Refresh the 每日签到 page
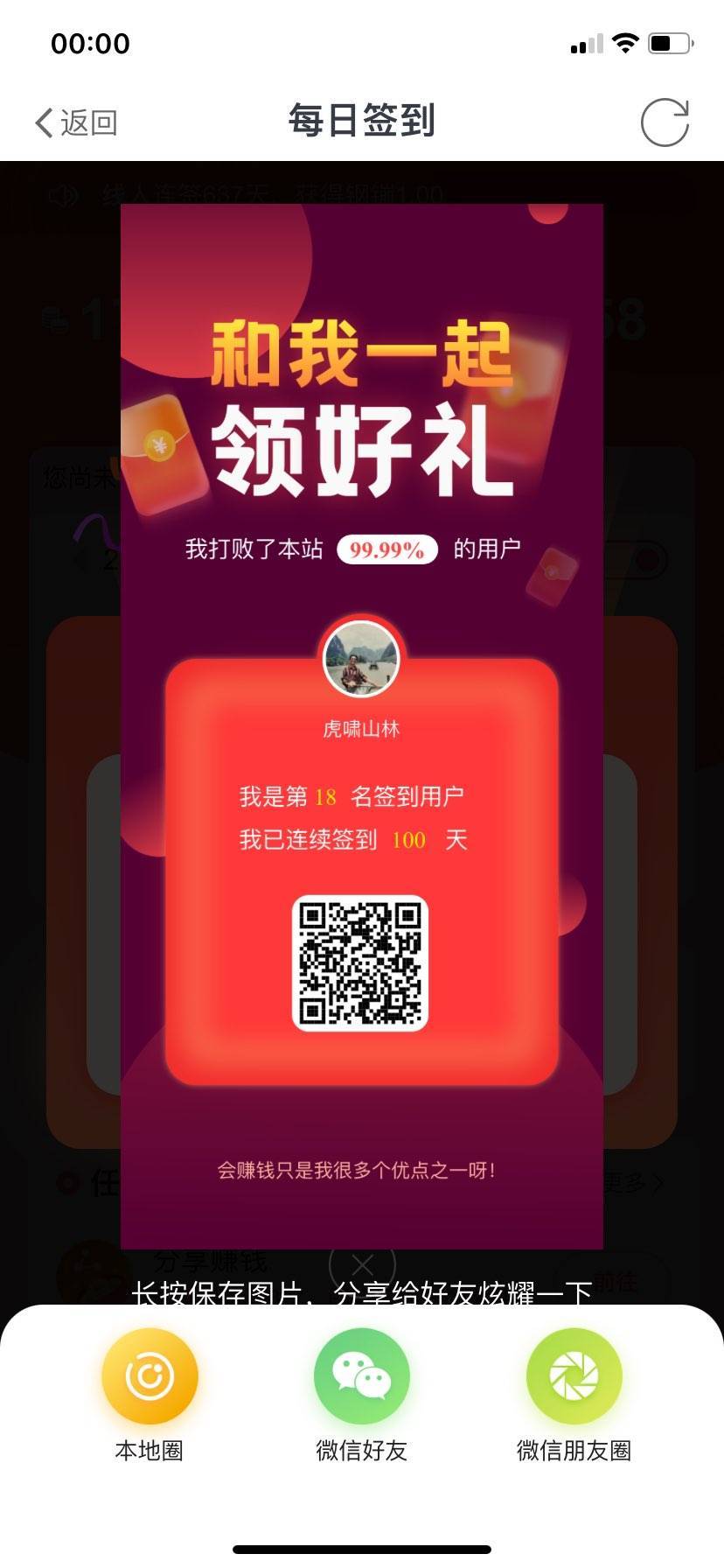The height and width of the screenshot is (1568, 724). coord(665,122)
